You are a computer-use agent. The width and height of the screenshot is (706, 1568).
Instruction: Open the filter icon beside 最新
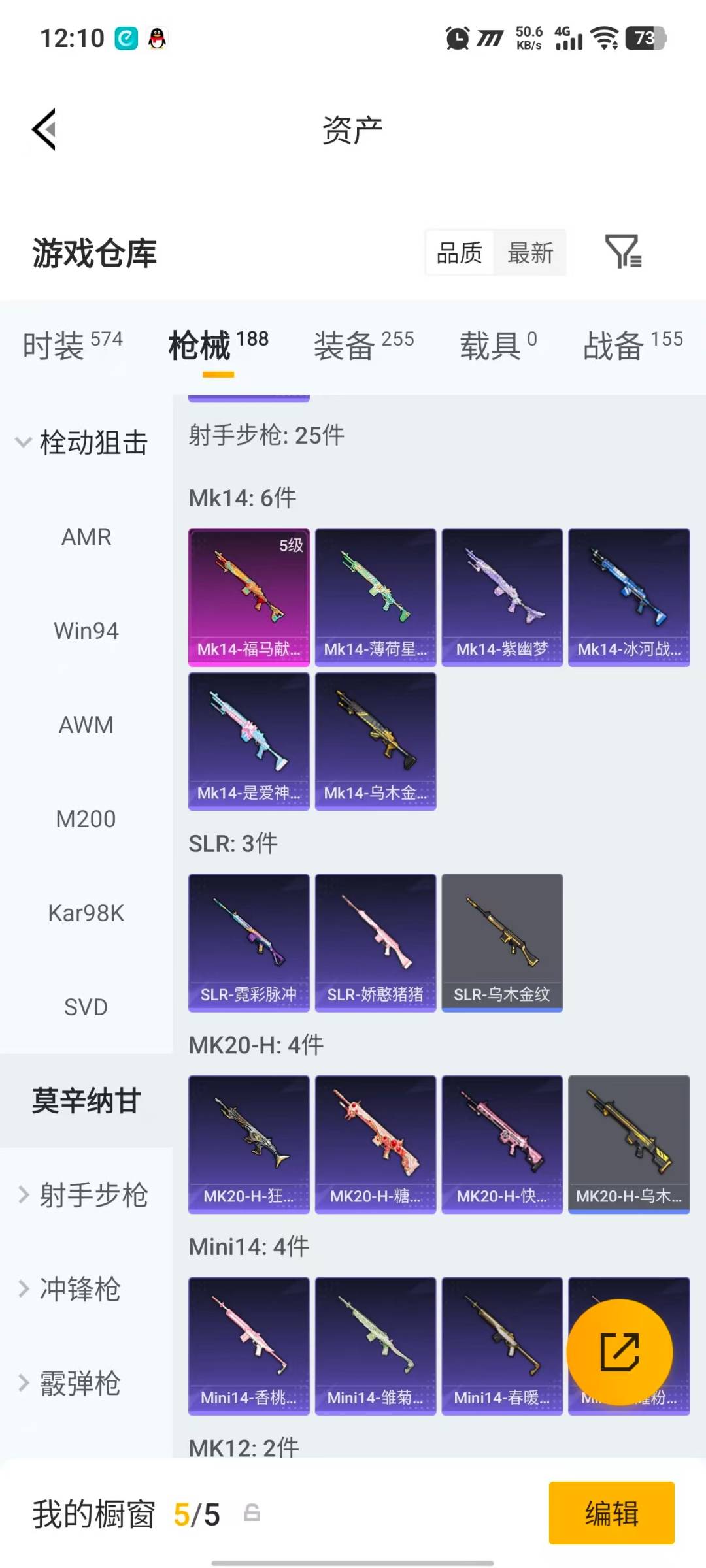622,252
